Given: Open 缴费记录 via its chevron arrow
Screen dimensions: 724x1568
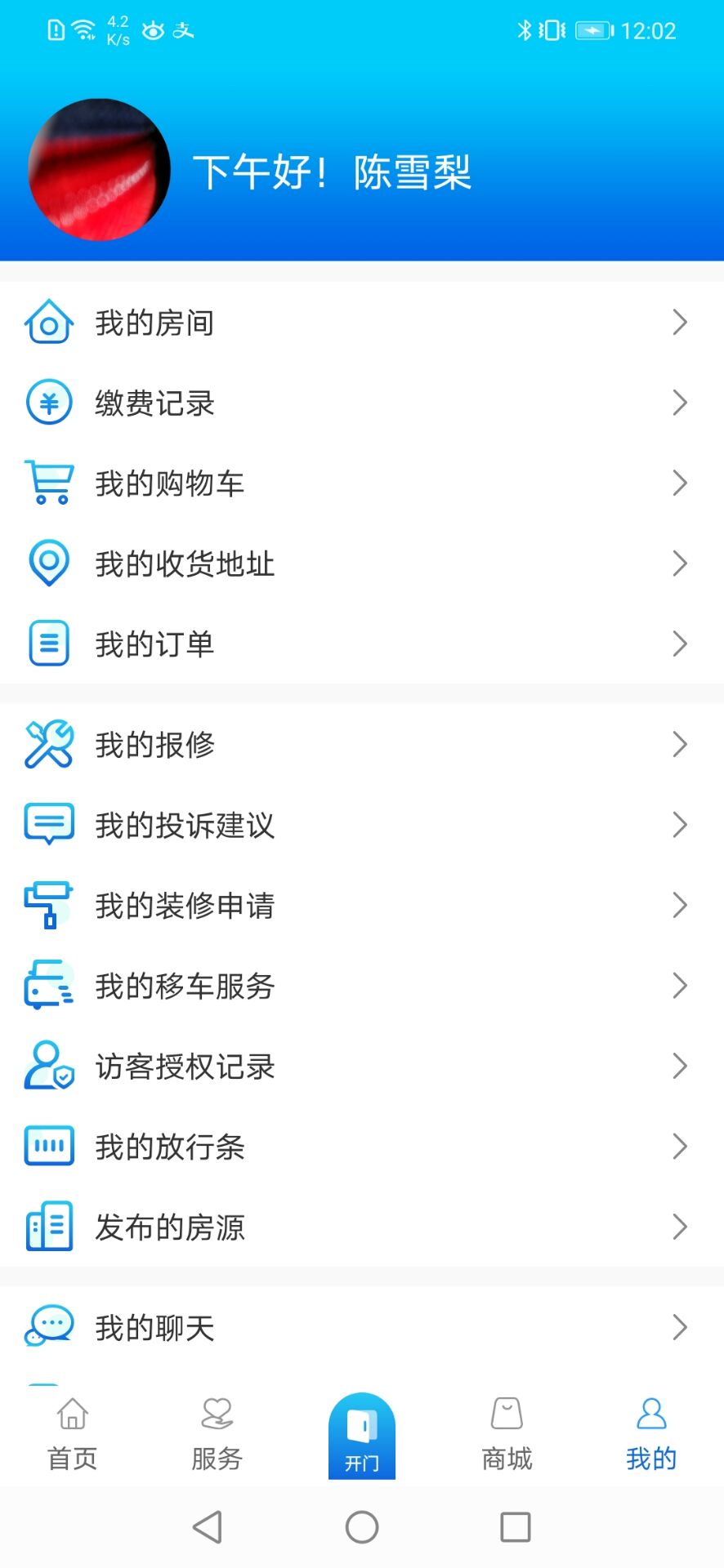Looking at the screenshot, I should click(681, 402).
